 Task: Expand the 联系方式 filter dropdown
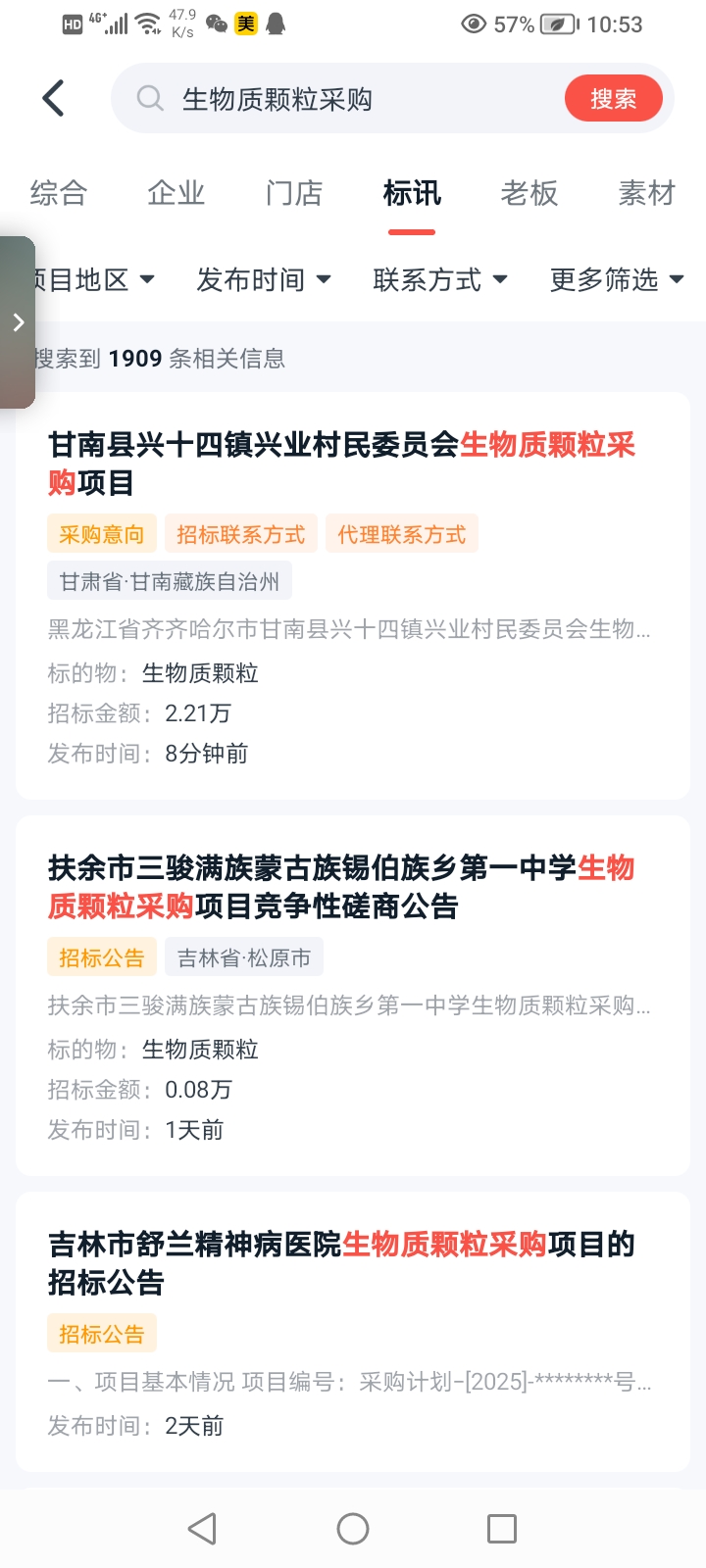click(x=439, y=280)
